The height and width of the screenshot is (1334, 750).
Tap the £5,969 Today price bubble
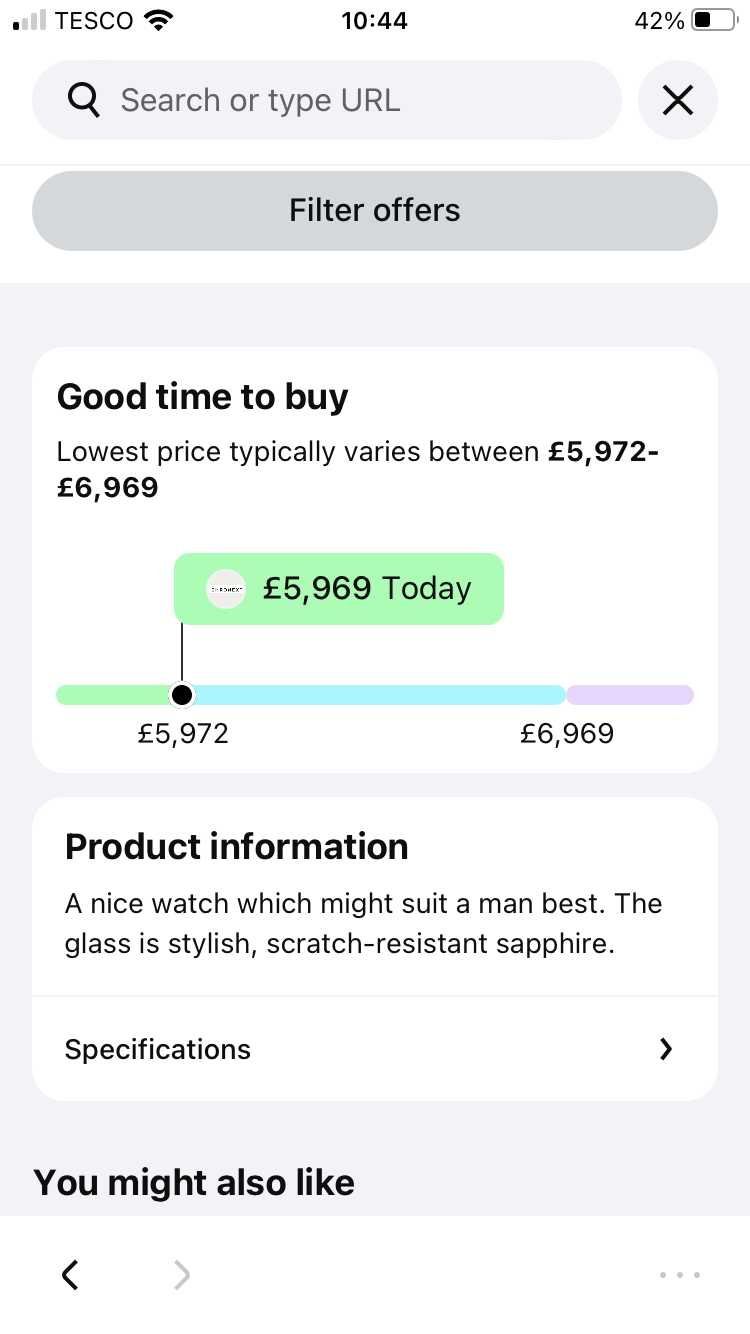tap(339, 589)
